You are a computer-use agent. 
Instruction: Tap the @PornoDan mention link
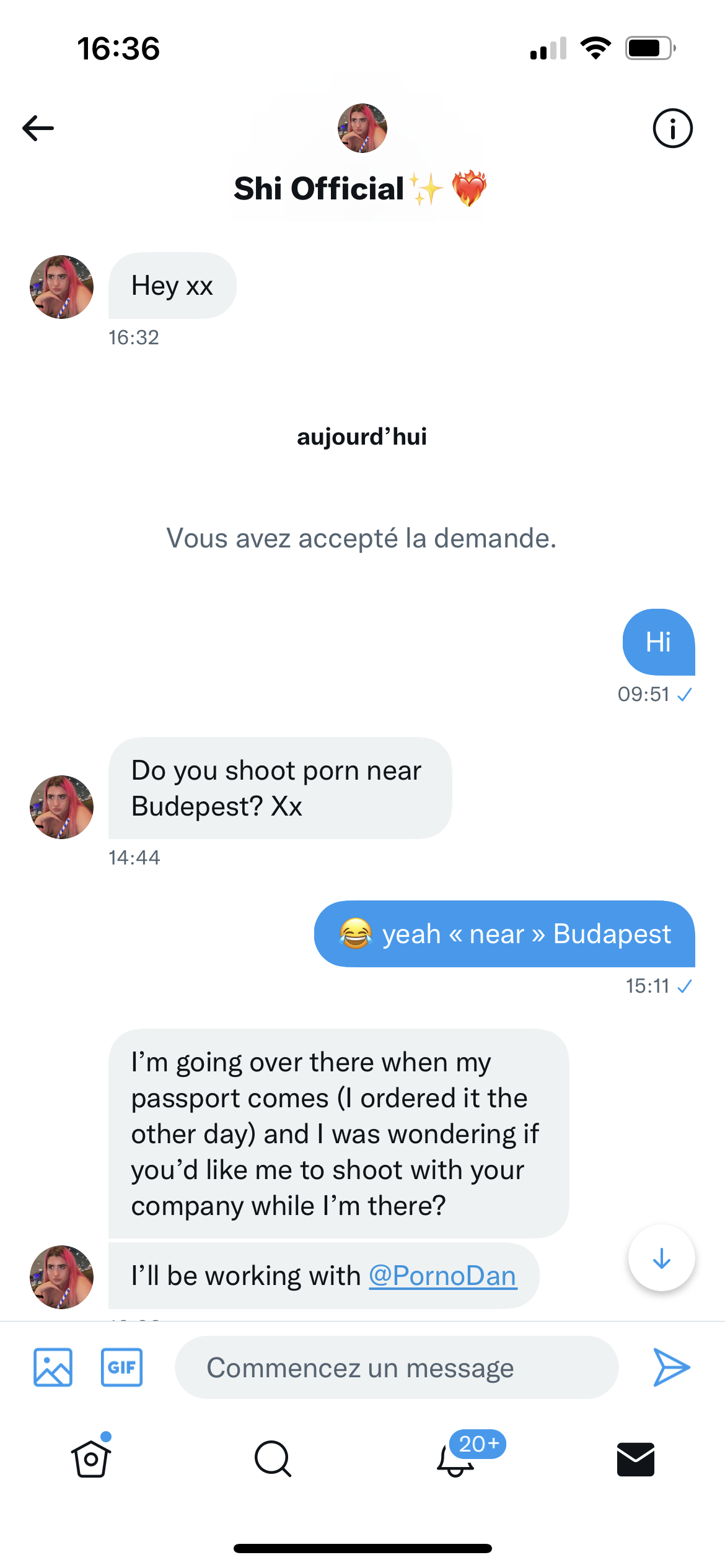442,1276
